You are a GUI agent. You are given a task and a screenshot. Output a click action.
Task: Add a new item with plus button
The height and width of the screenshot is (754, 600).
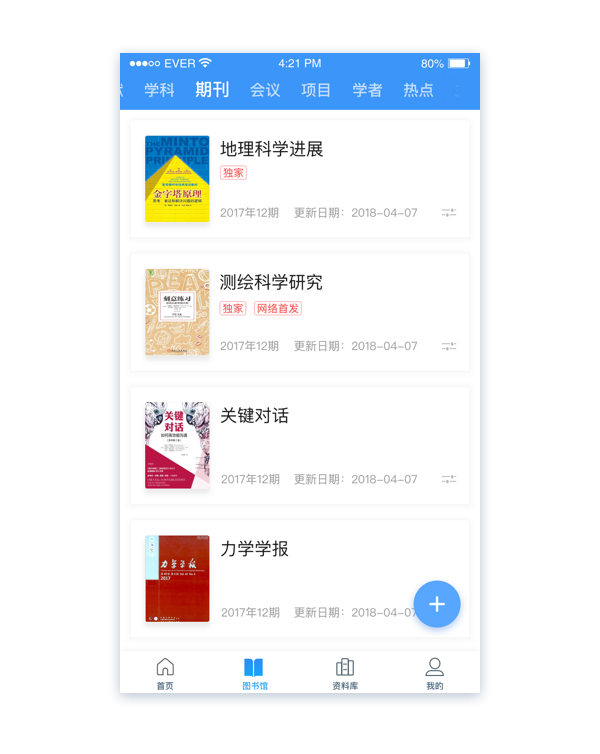[x=437, y=604]
